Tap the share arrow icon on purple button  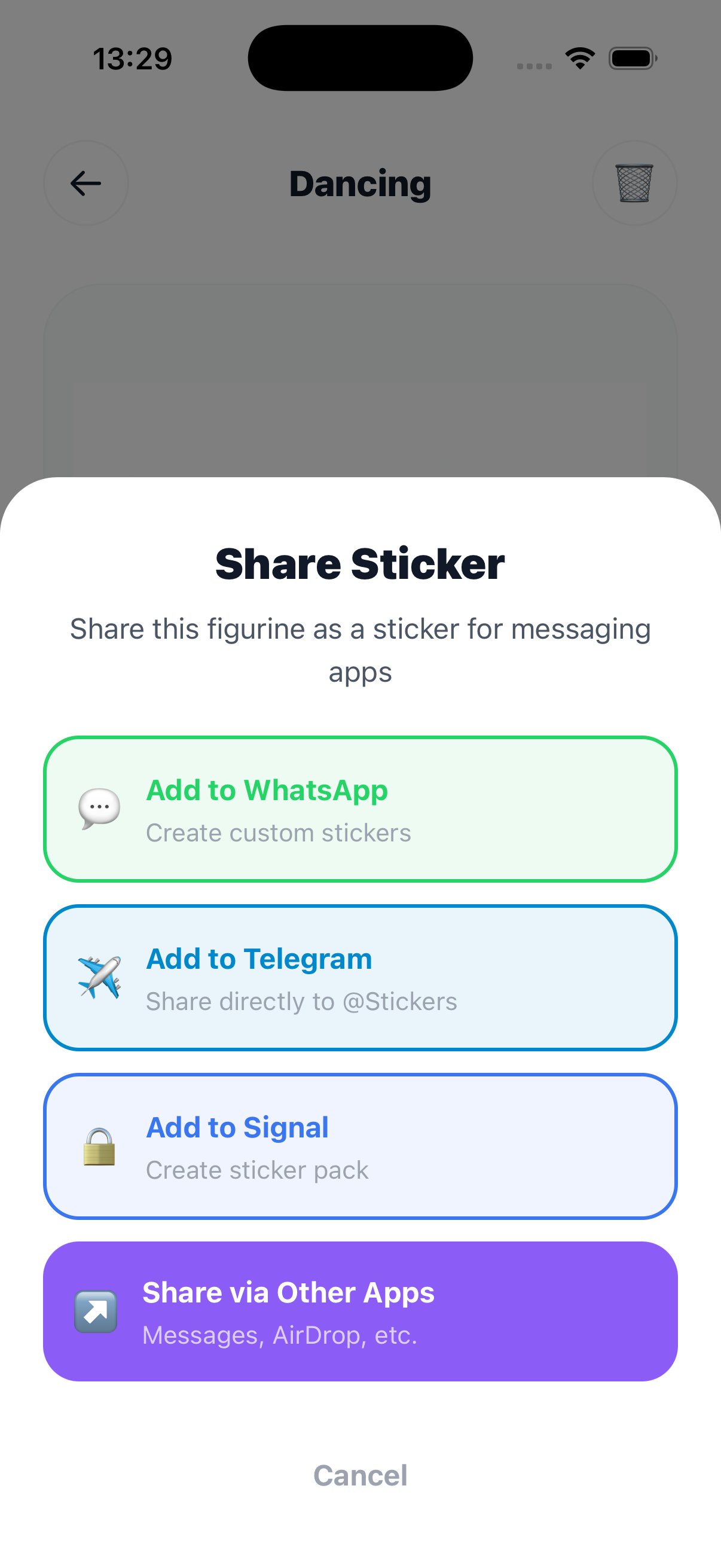coord(96,1311)
